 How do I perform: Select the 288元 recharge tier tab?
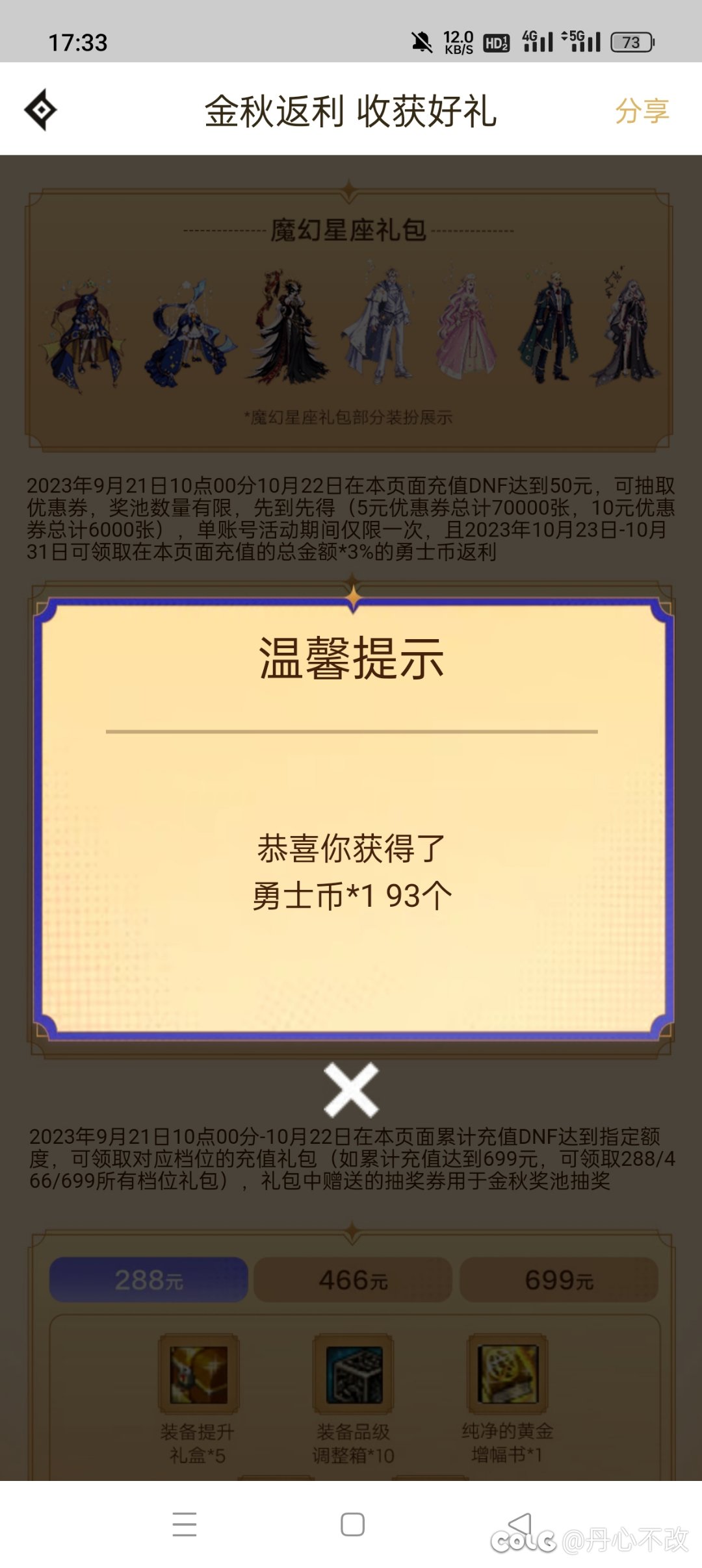(x=149, y=1280)
